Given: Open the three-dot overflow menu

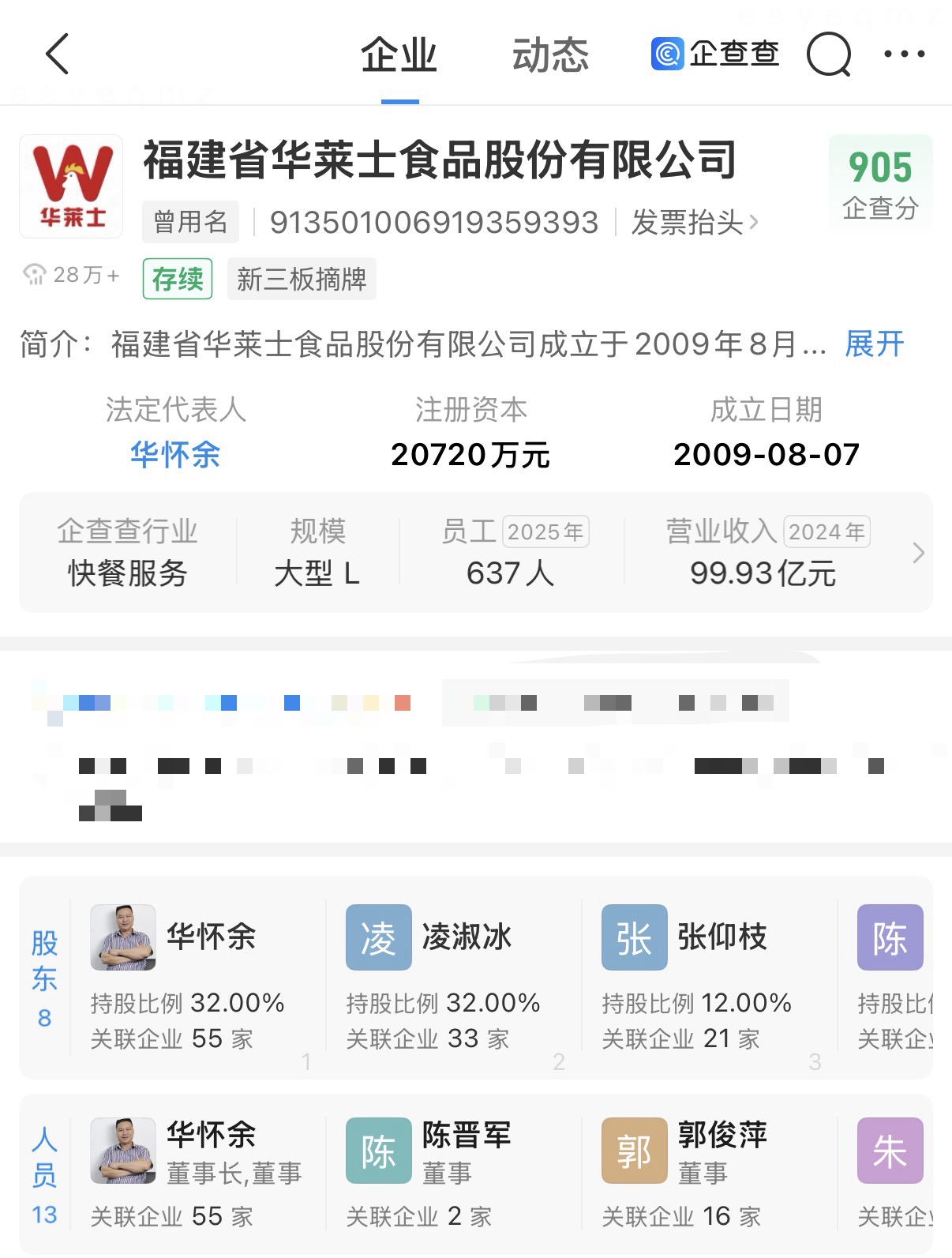Looking at the screenshot, I should click(905, 54).
